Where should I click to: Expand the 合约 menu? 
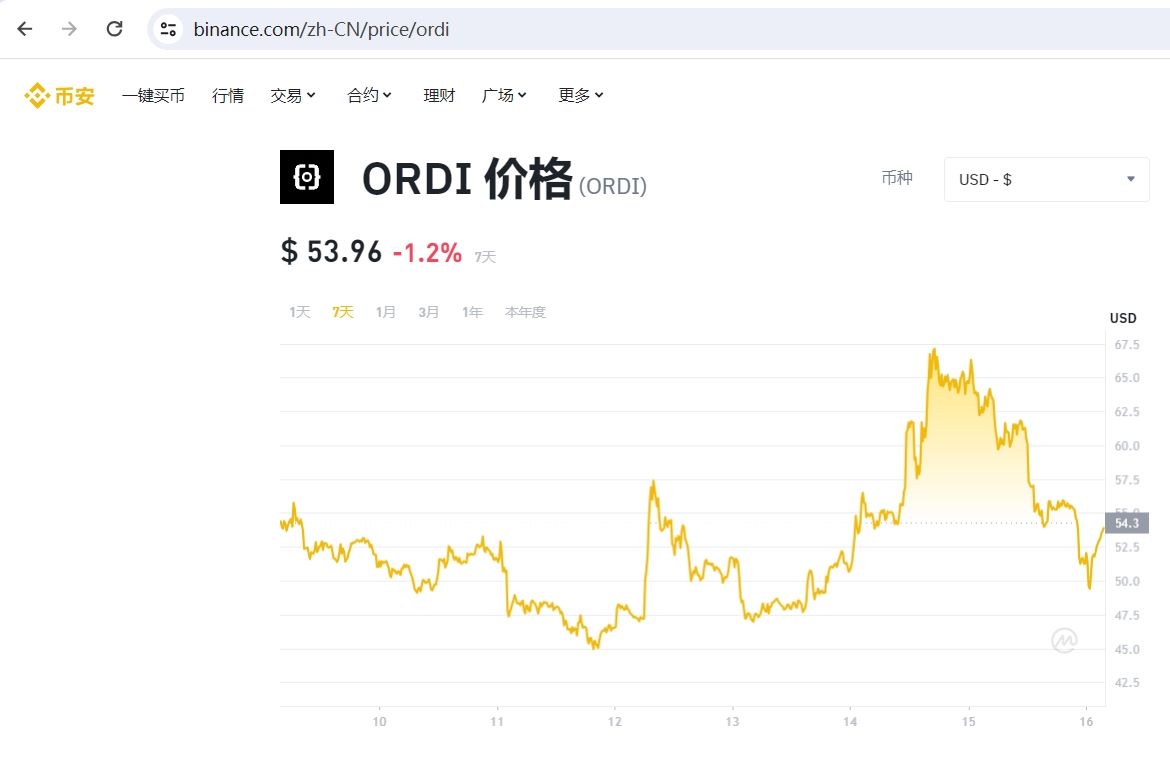[x=369, y=96]
